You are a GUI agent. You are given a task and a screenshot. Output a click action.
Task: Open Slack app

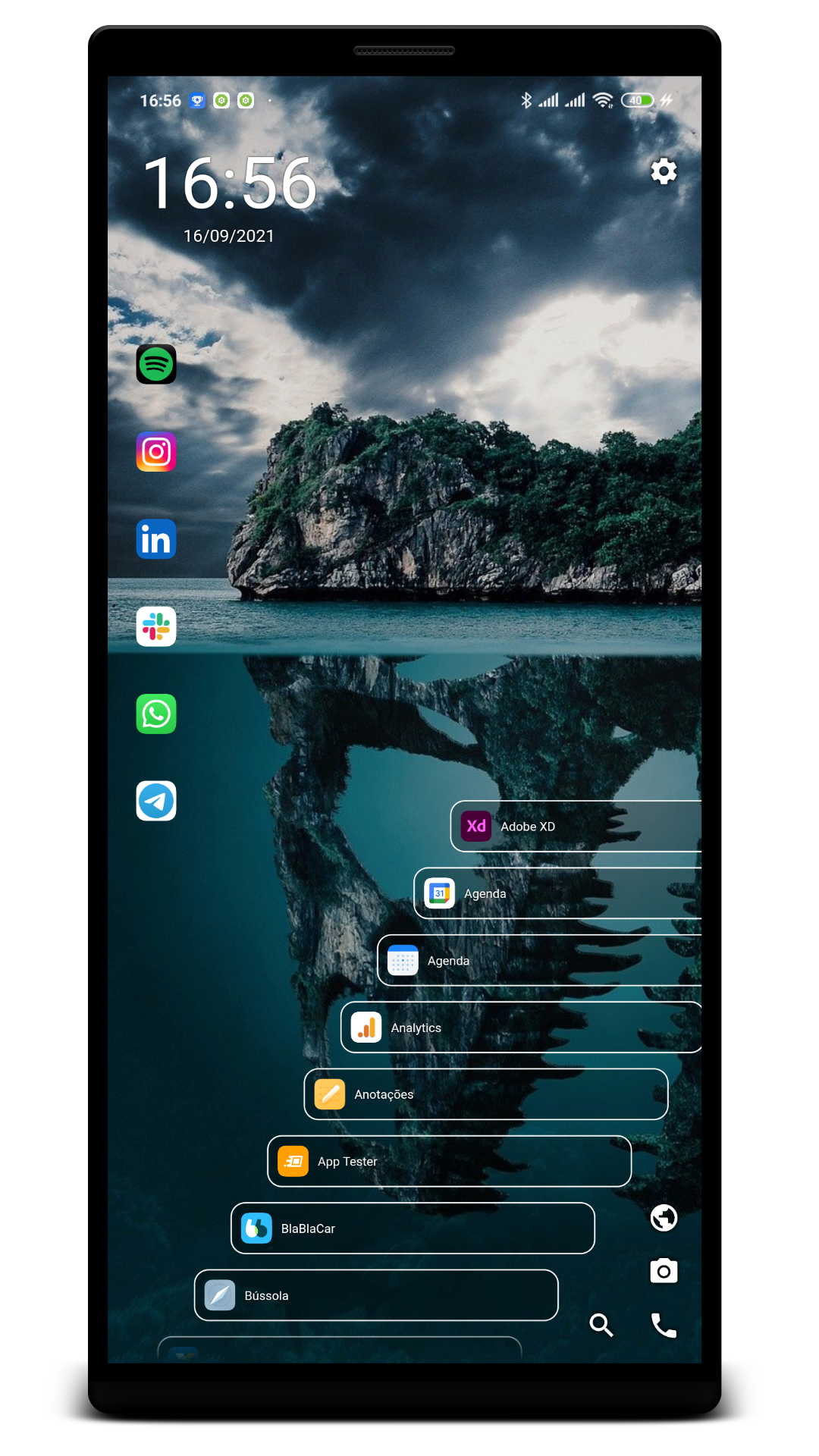156,626
